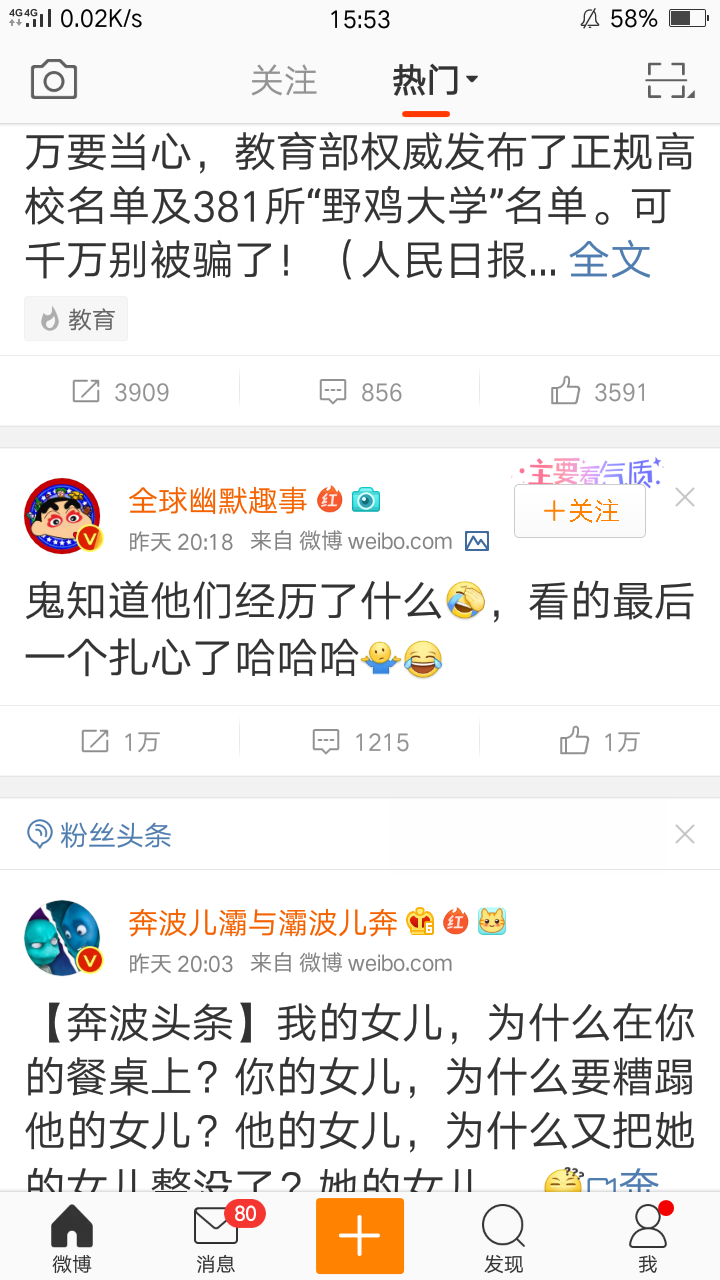Viewport: 720px width, 1280px height.
Task: Open the 消息 messages tab
Action: click(216, 1236)
